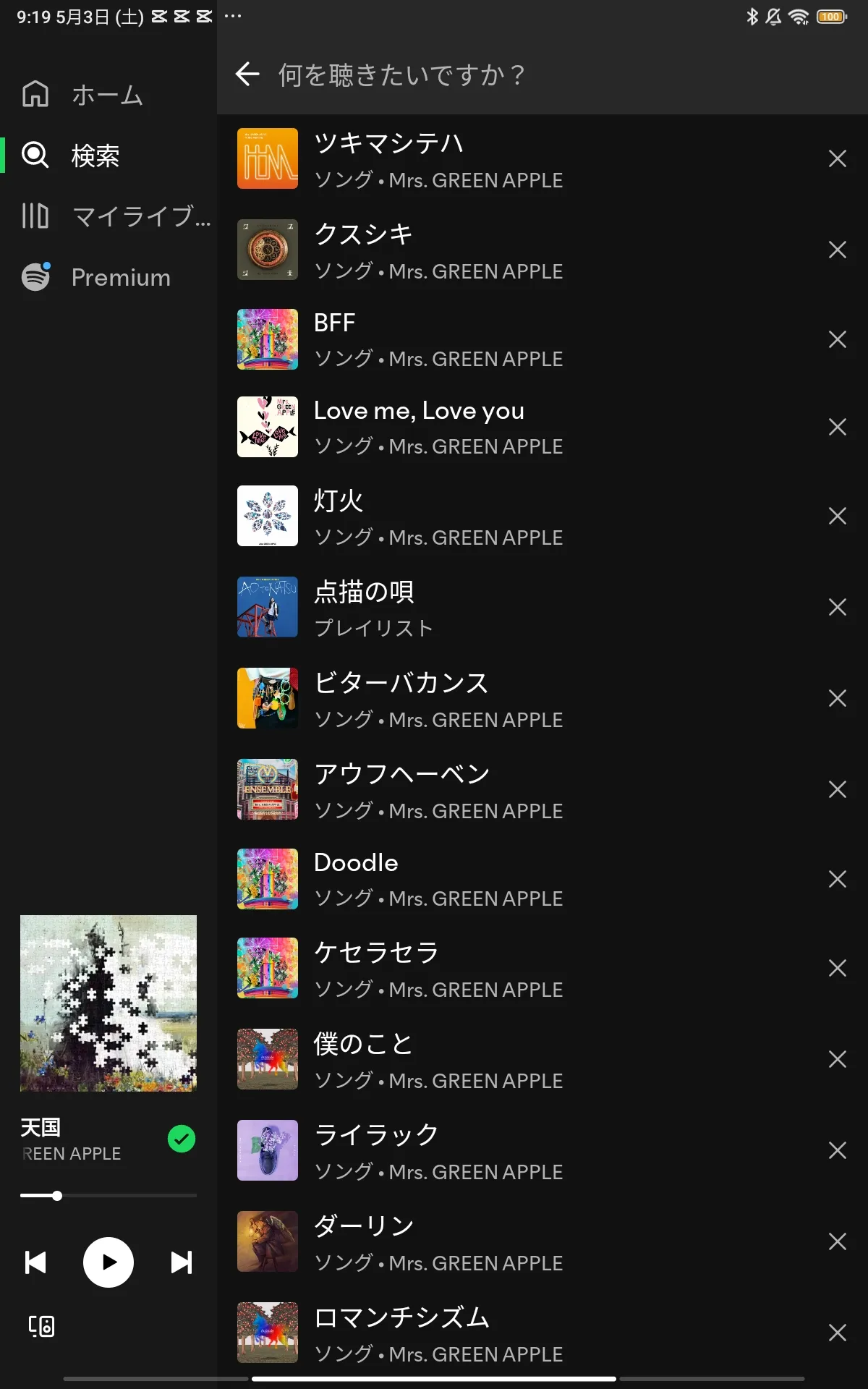Image resolution: width=868 pixels, height=1389 pixels.
Task: Switch to the マイライブラリ tab
Action: coord(116,216)
